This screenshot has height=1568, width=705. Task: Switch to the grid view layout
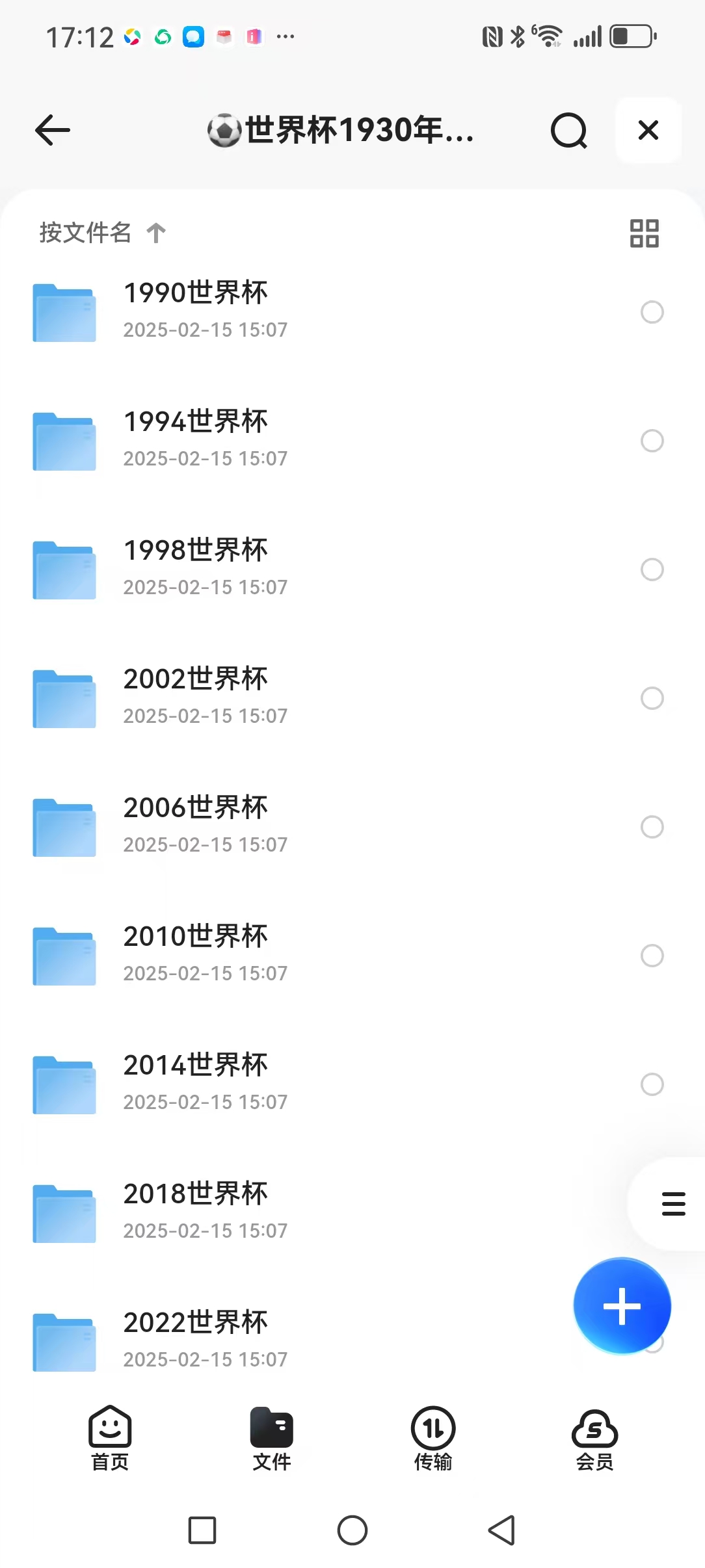click(644, 233)
